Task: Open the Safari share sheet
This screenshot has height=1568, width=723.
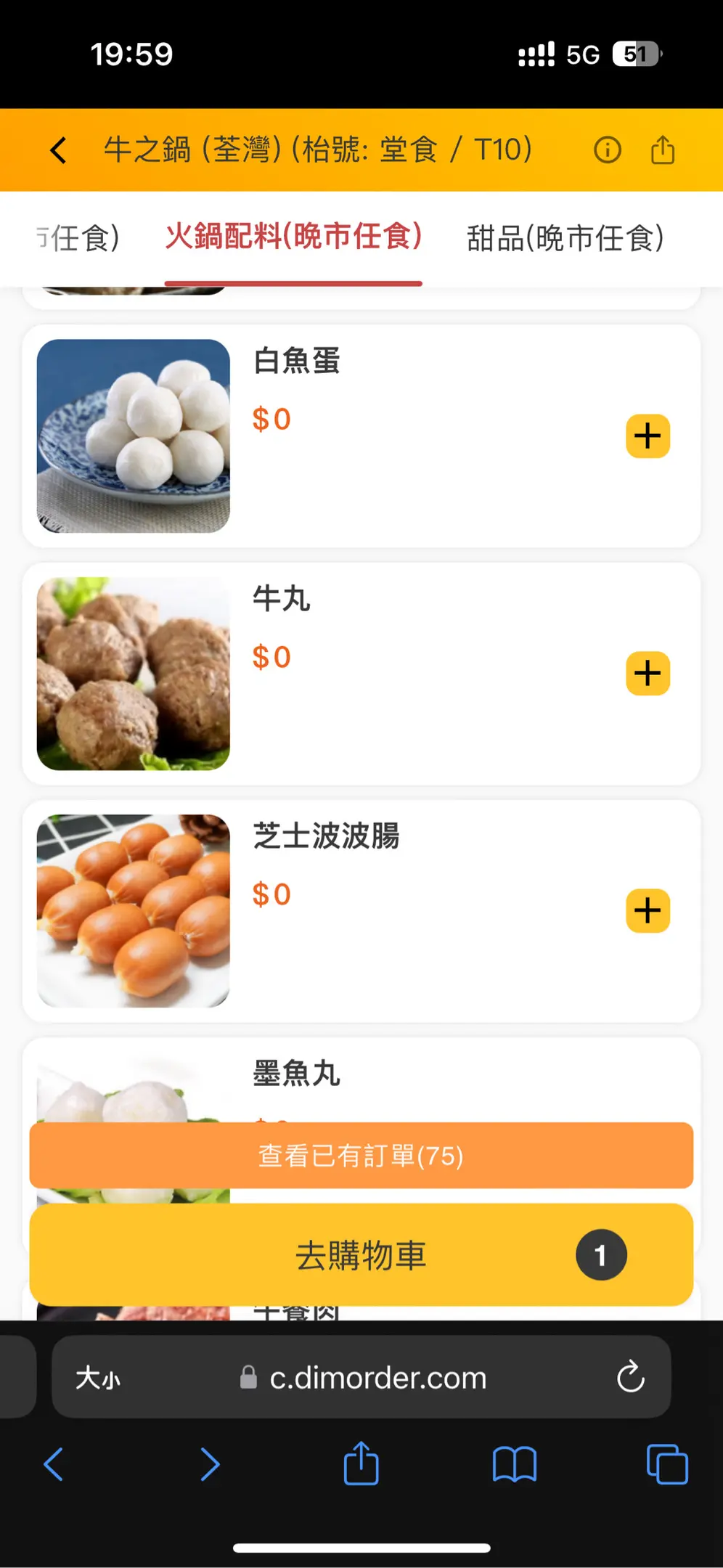Action: [x=361, y=1464]
